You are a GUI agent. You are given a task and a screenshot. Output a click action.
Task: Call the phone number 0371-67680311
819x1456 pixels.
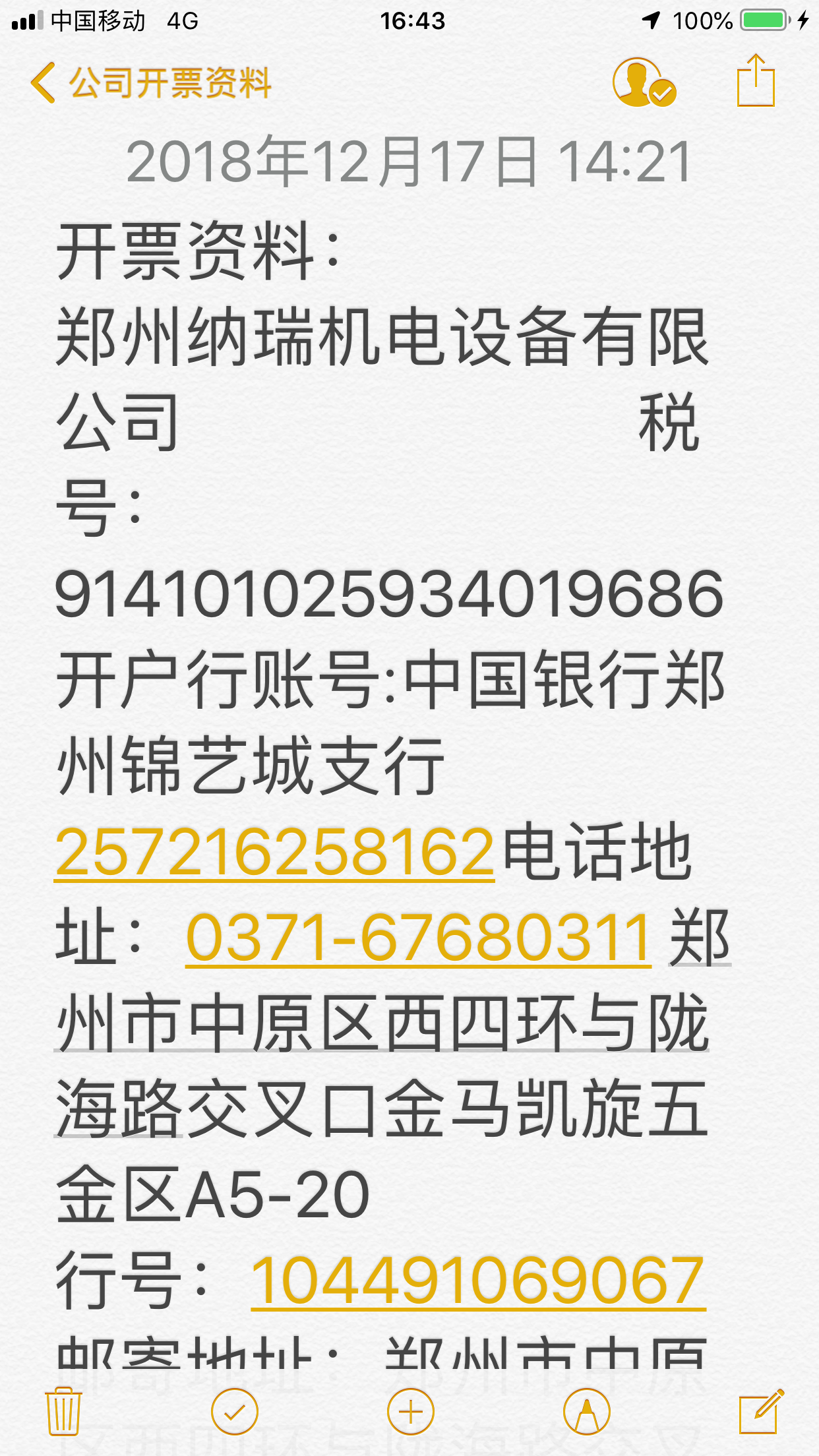pos(418,938)
